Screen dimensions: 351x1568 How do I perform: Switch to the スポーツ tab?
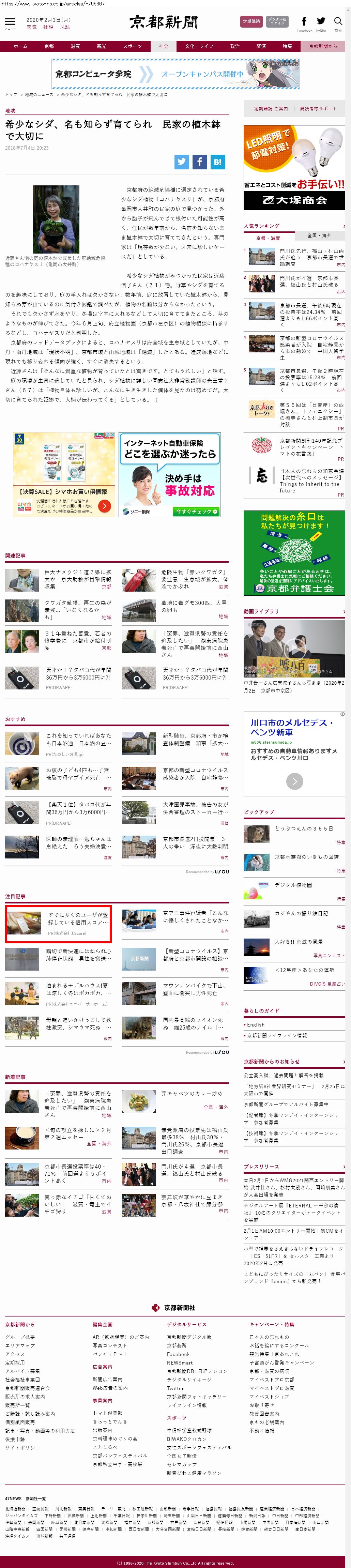click(132, 46)
